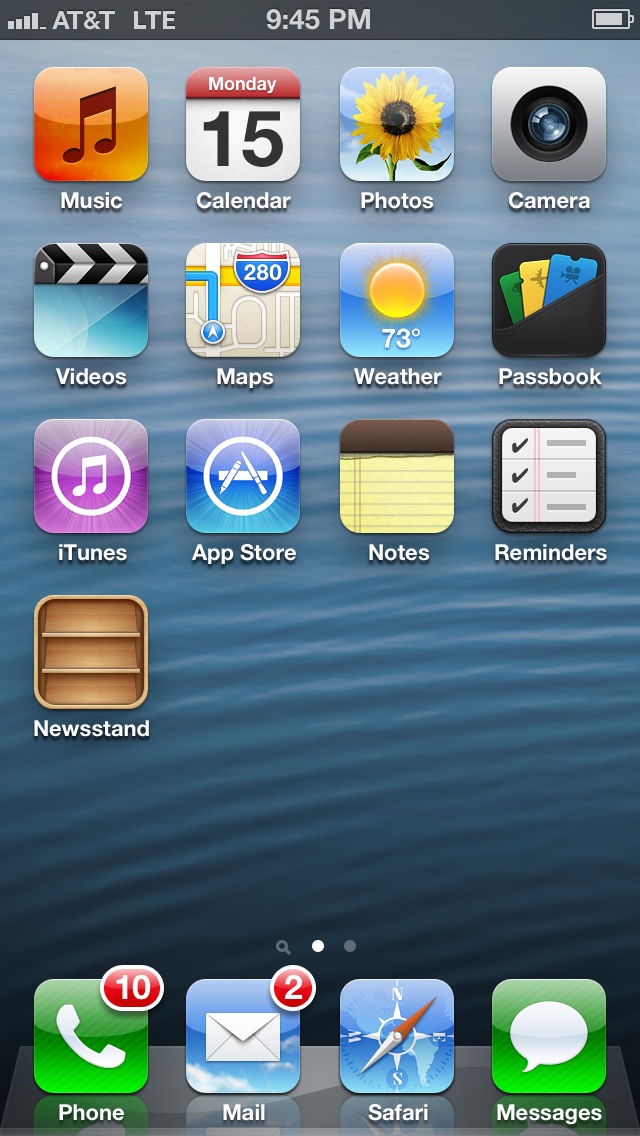Launch the Safari browser

[x=396, y=1036]
